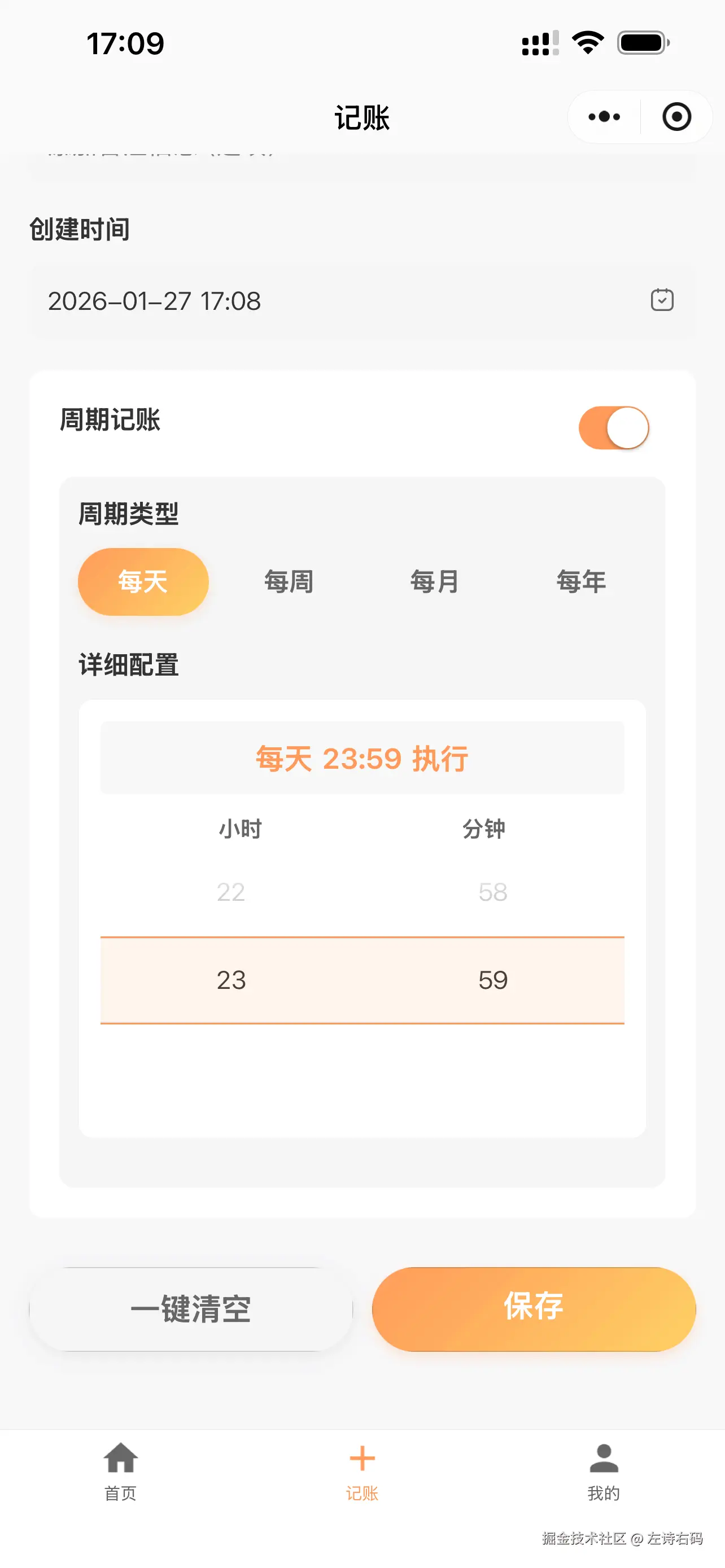Tap the circle capsule icon top right
Viewport: 725px width, 1568px height.
click(678, 117)
